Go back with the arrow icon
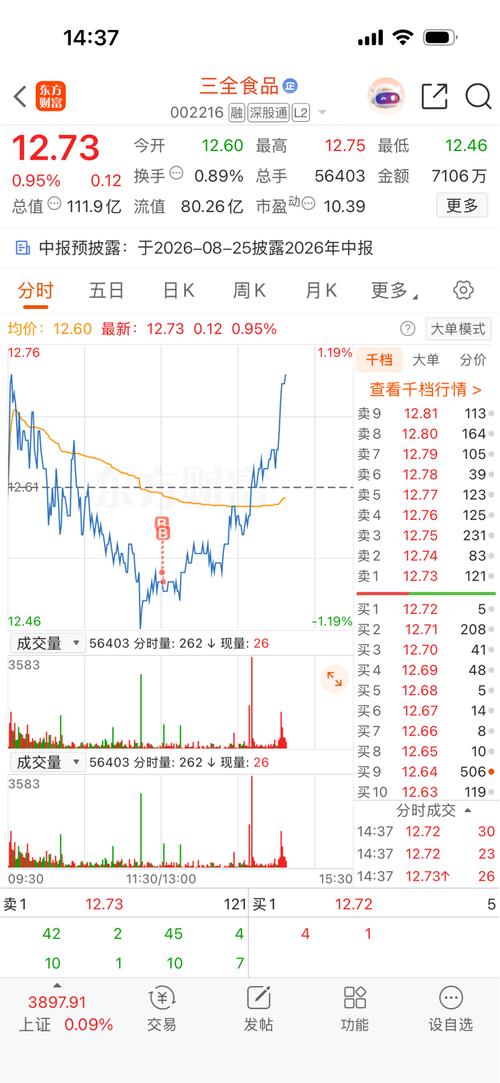500x1083 pixels. [x=20, y=97]
